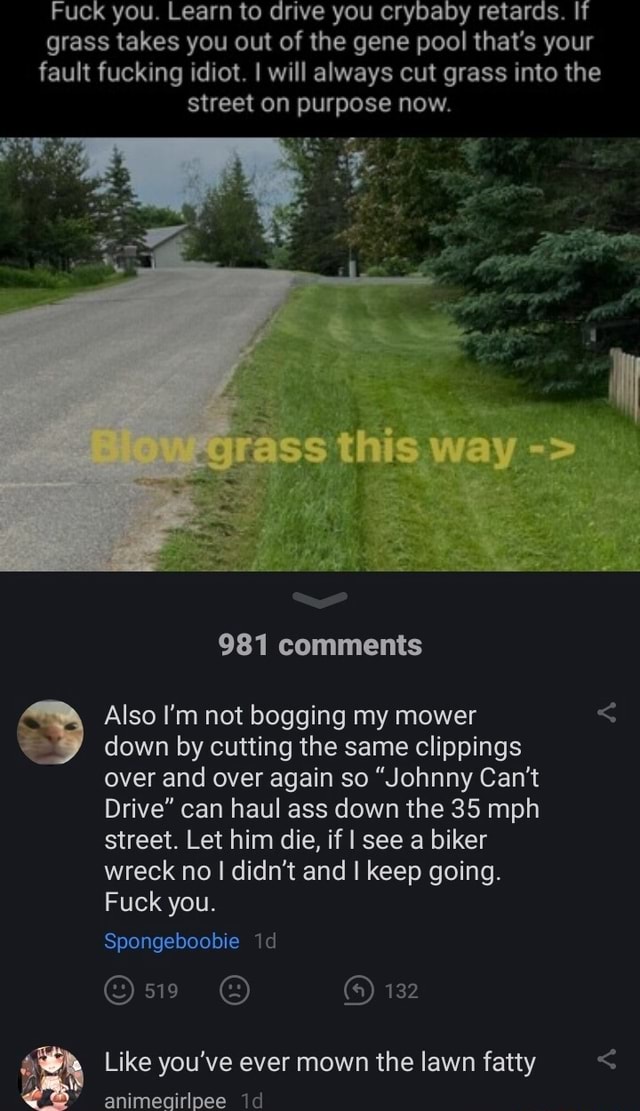Screen dimensions: 640x1111
Task: Open the grass meme image full screen
Action: click(320, 354)
